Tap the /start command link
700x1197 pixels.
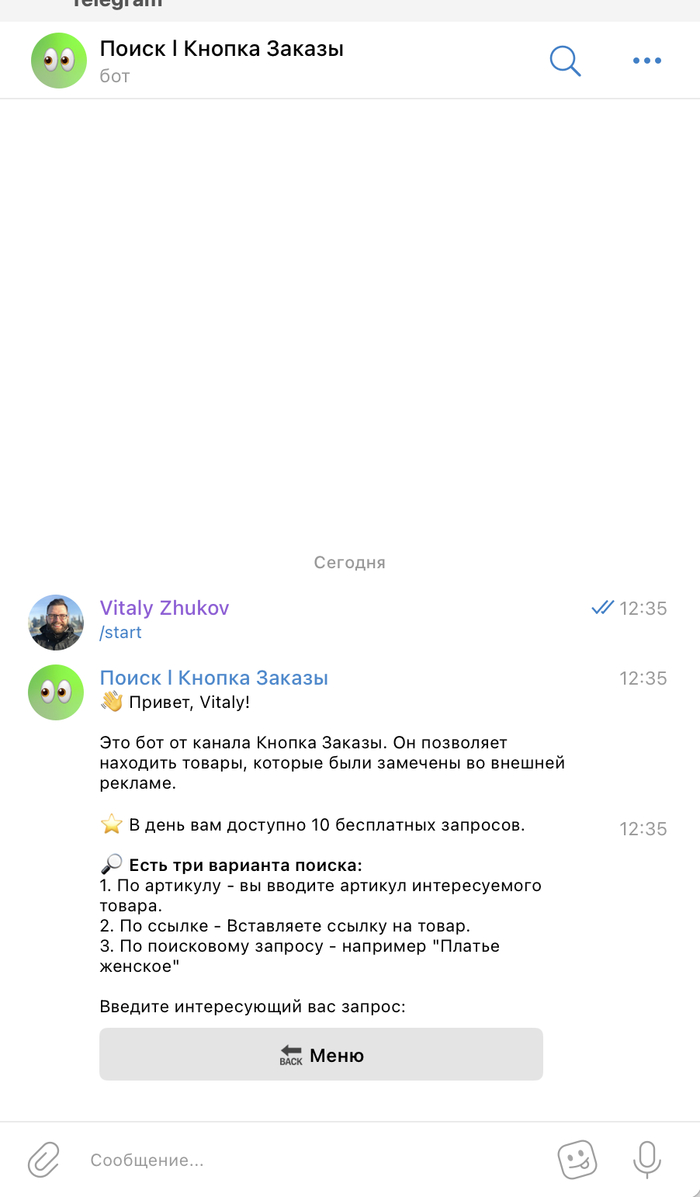pos(121,632)
